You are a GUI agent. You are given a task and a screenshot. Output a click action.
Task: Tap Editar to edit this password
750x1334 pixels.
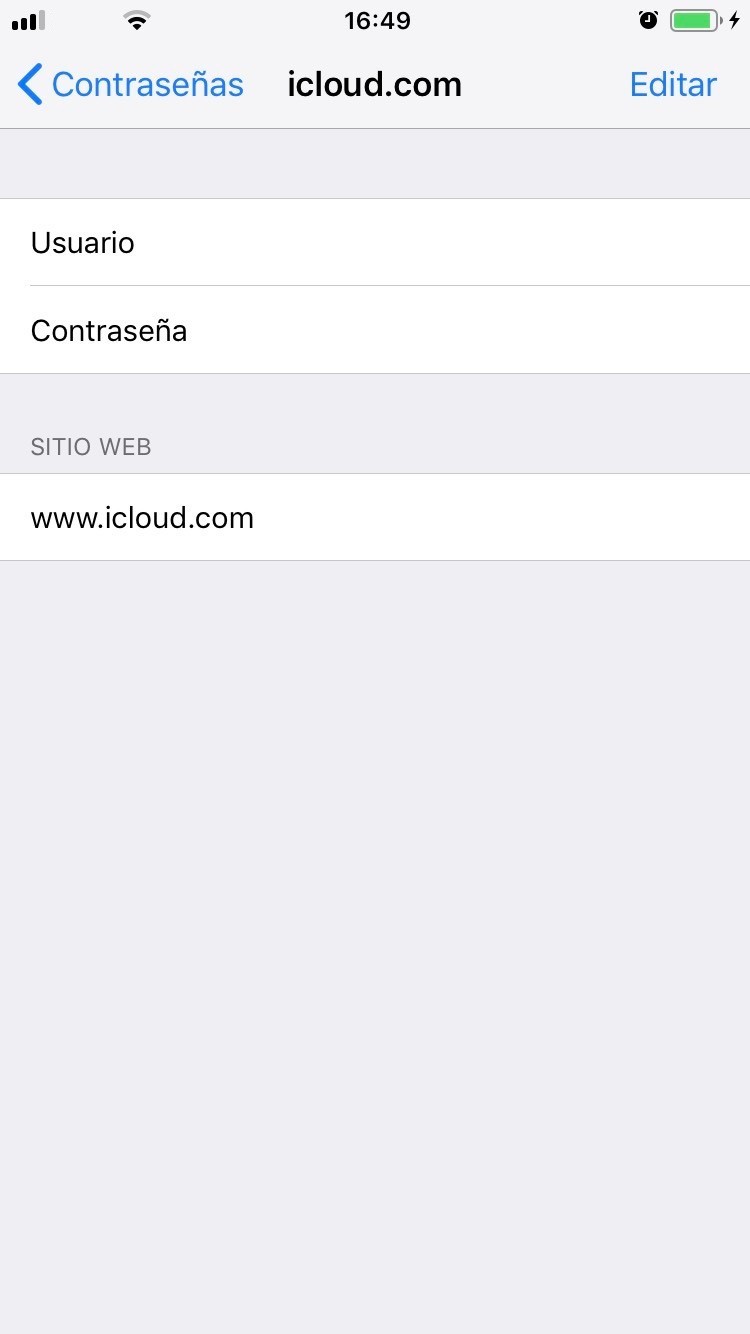pyautogui.click(x=673, y=85)
